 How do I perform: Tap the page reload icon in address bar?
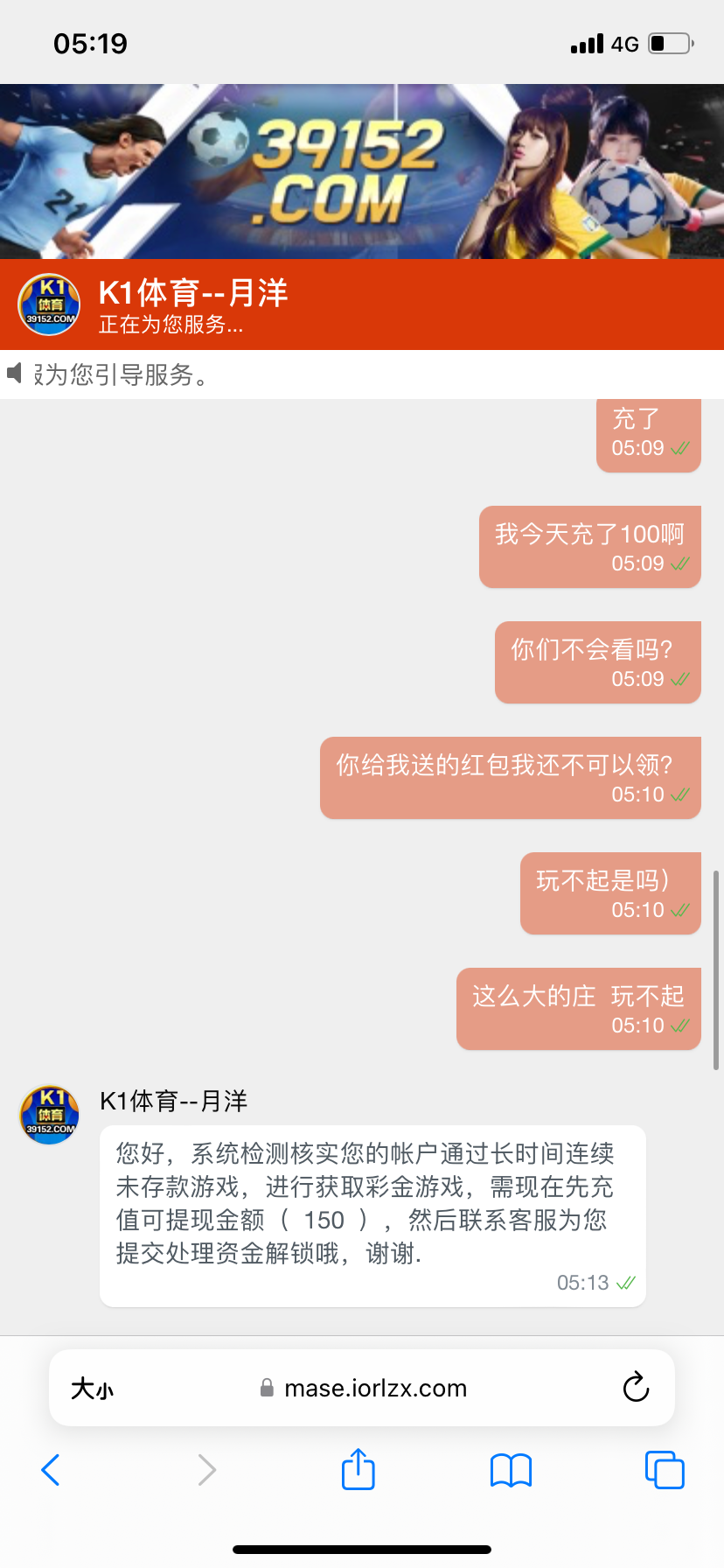(x=636, y=1388)
